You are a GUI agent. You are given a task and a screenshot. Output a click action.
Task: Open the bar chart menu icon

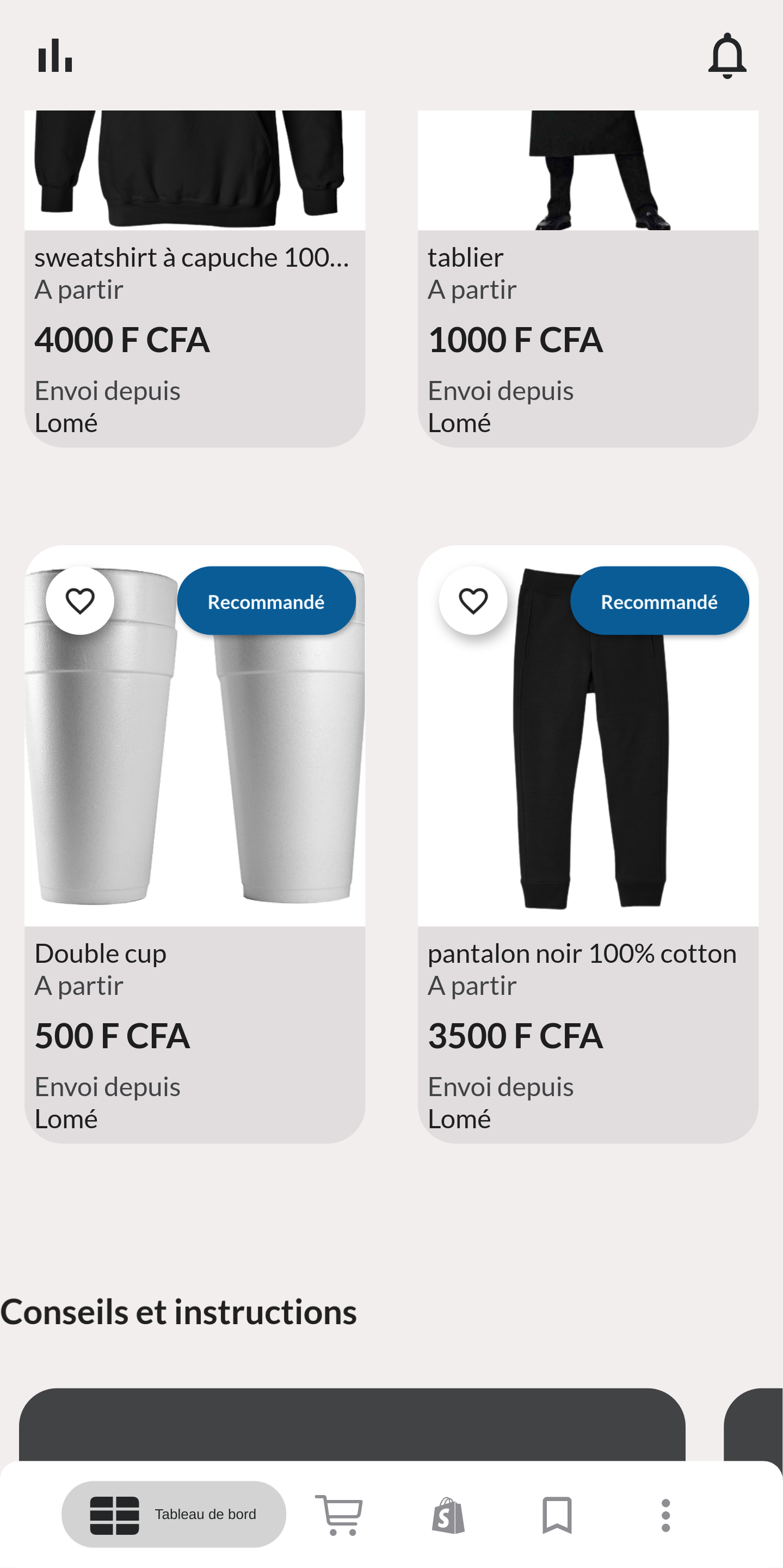[55, 56]
